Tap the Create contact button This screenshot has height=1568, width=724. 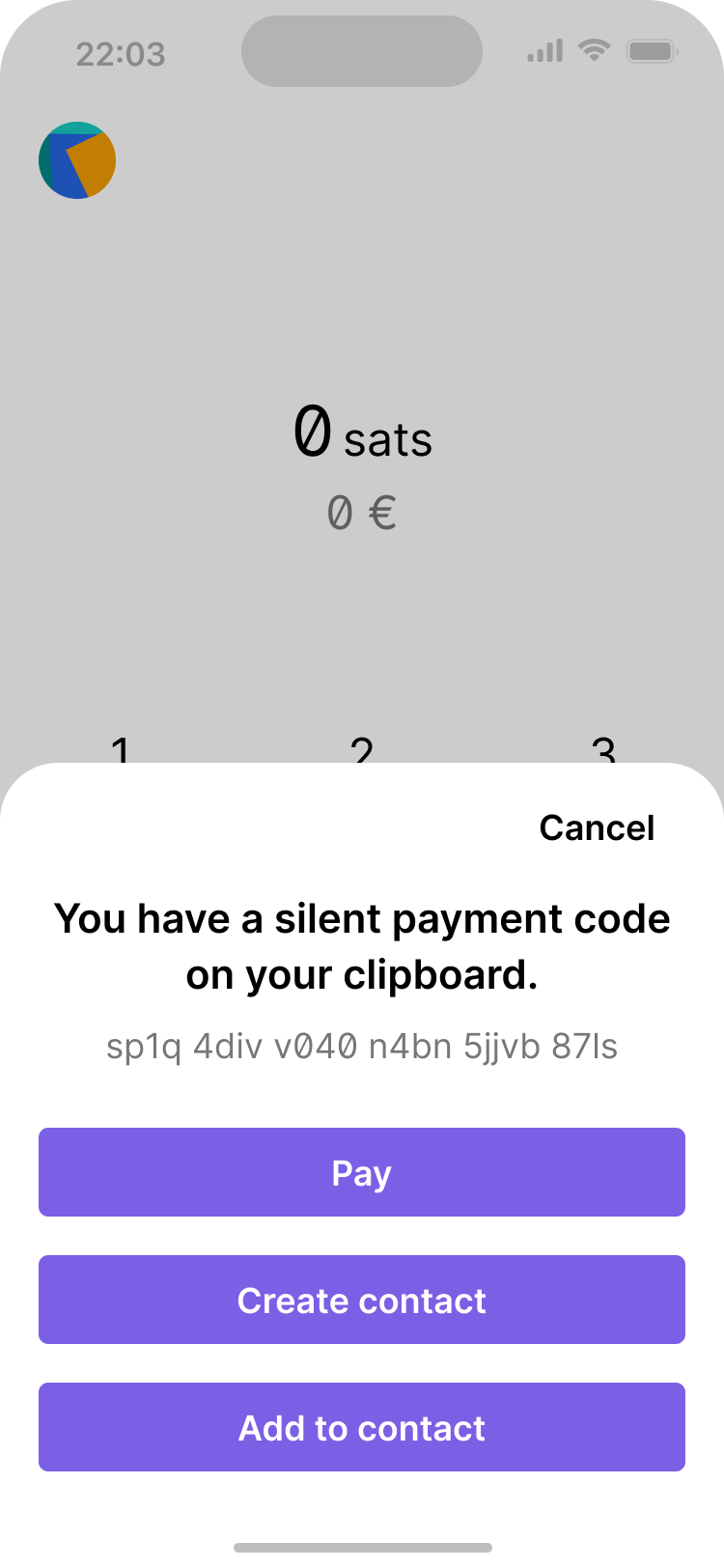coord(362,1300)
